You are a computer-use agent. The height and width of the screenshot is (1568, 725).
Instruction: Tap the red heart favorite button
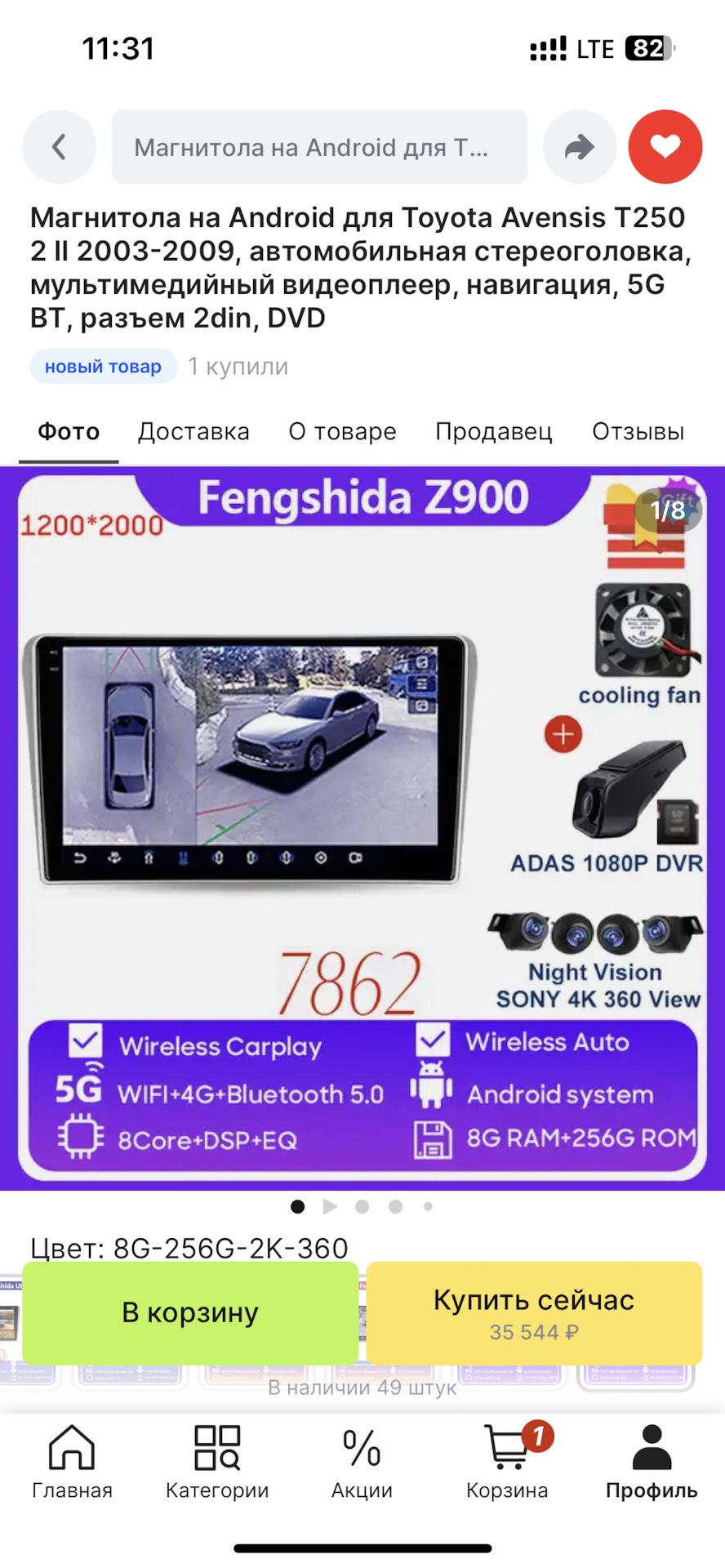(665, 147)
